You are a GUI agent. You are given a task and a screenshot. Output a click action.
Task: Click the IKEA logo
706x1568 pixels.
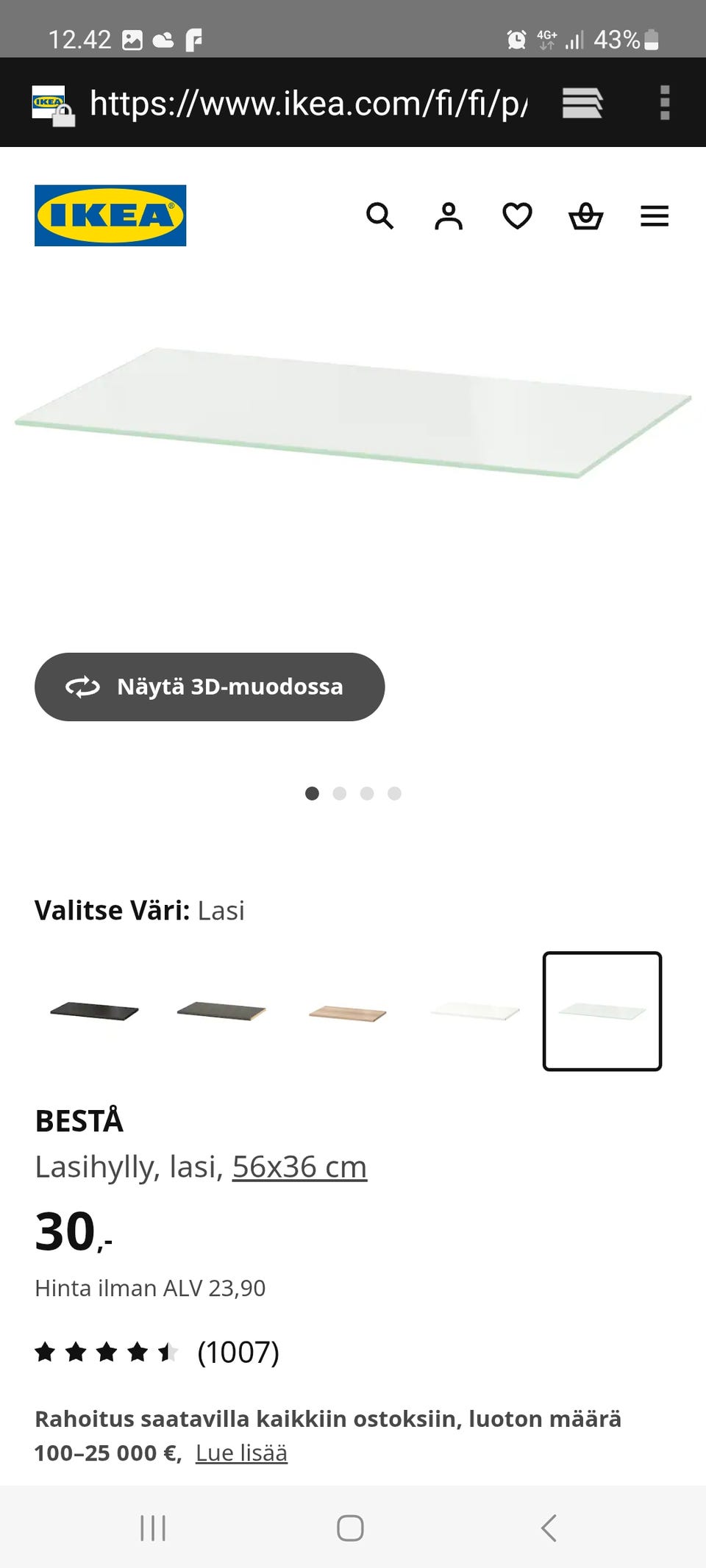coord(110,216)
